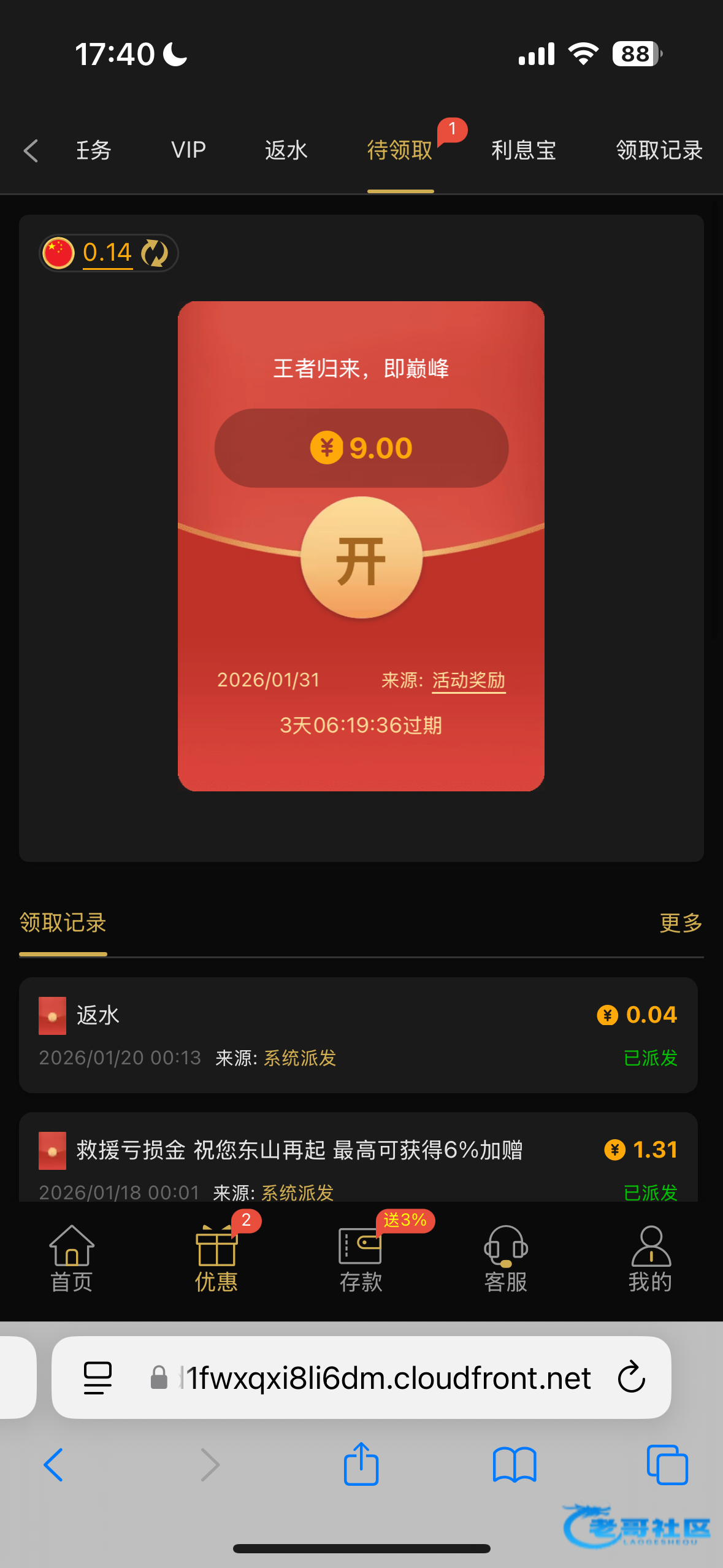Go back using the top-left arrow
Screen dimensions: 723x1568
point(31,150)
